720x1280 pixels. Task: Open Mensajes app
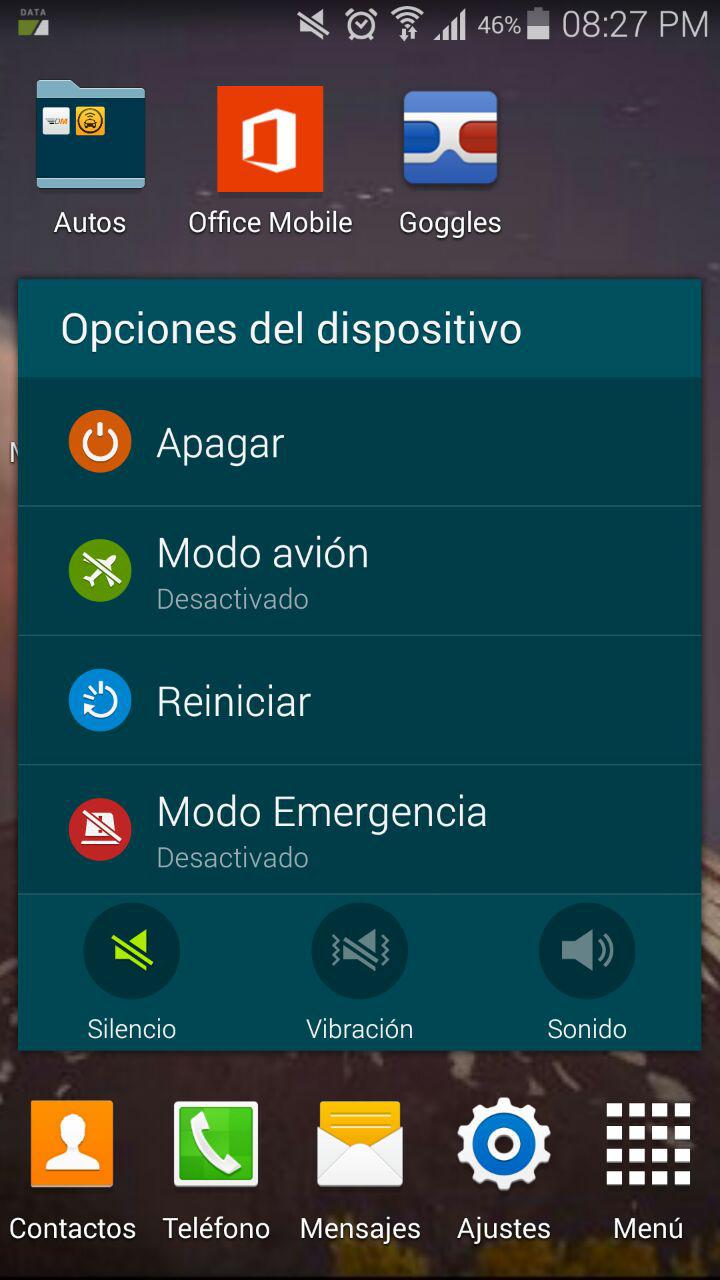[360, 1144]
